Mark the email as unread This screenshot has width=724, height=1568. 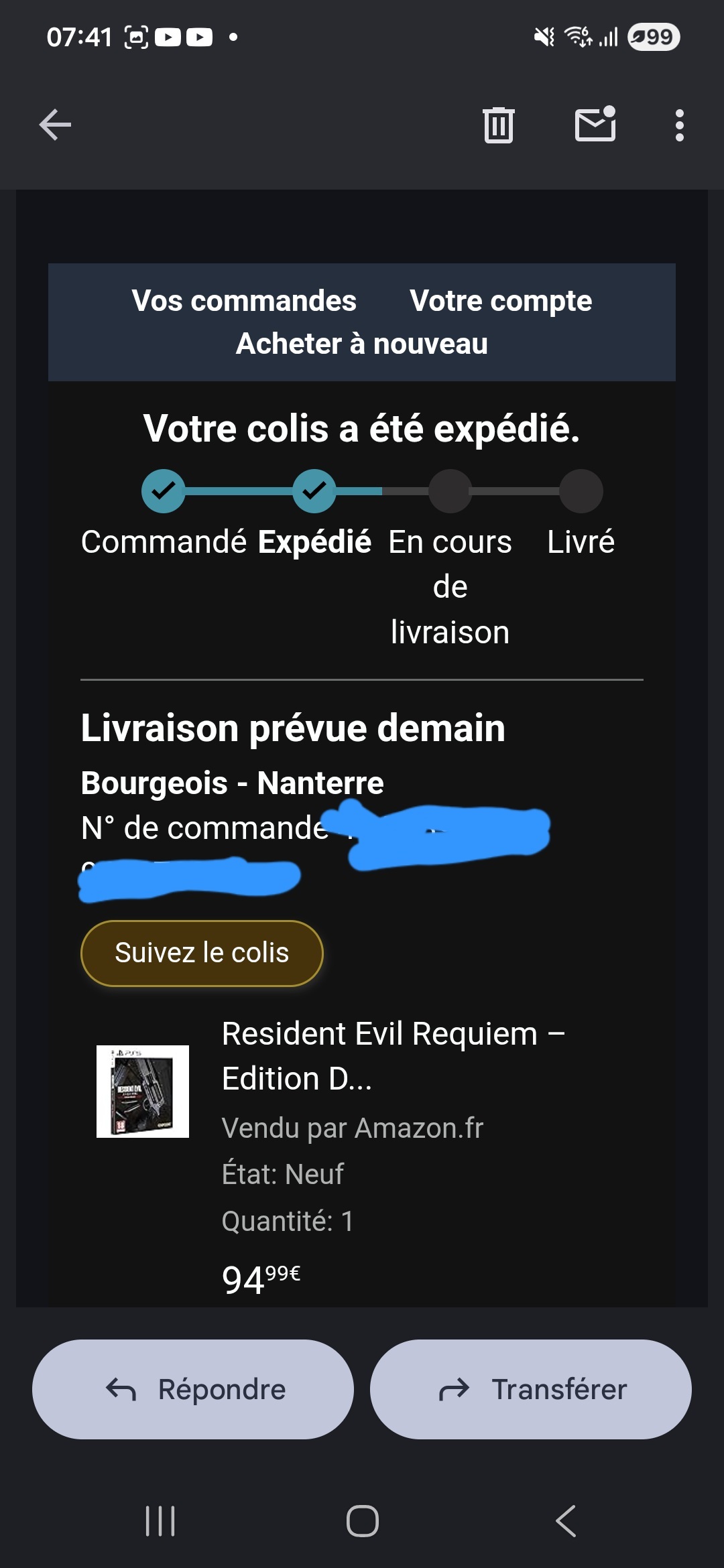(x=595, y=125)
